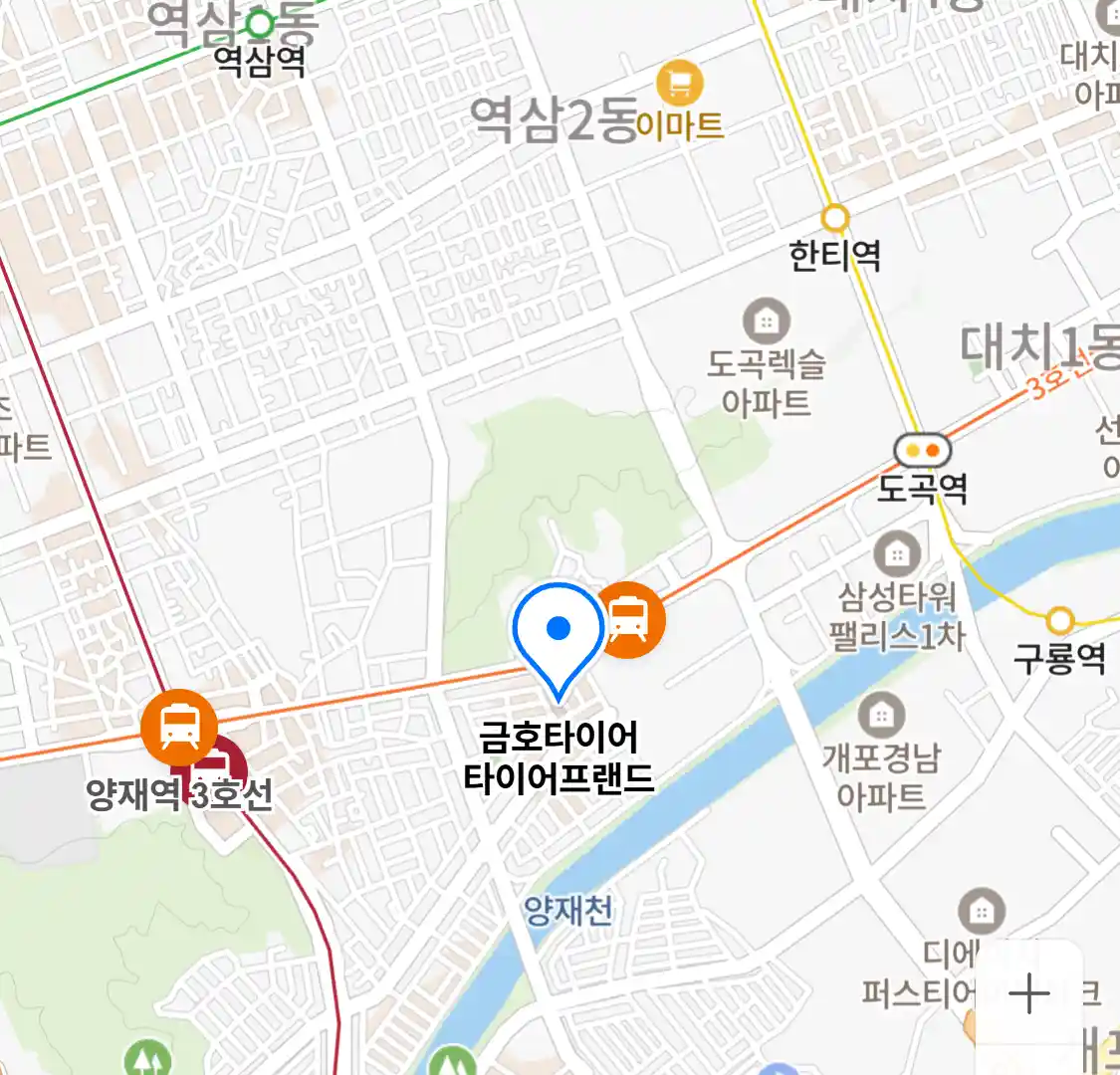Select the 도곡렉슬아파트 building marker

click(x=766, y=322)
